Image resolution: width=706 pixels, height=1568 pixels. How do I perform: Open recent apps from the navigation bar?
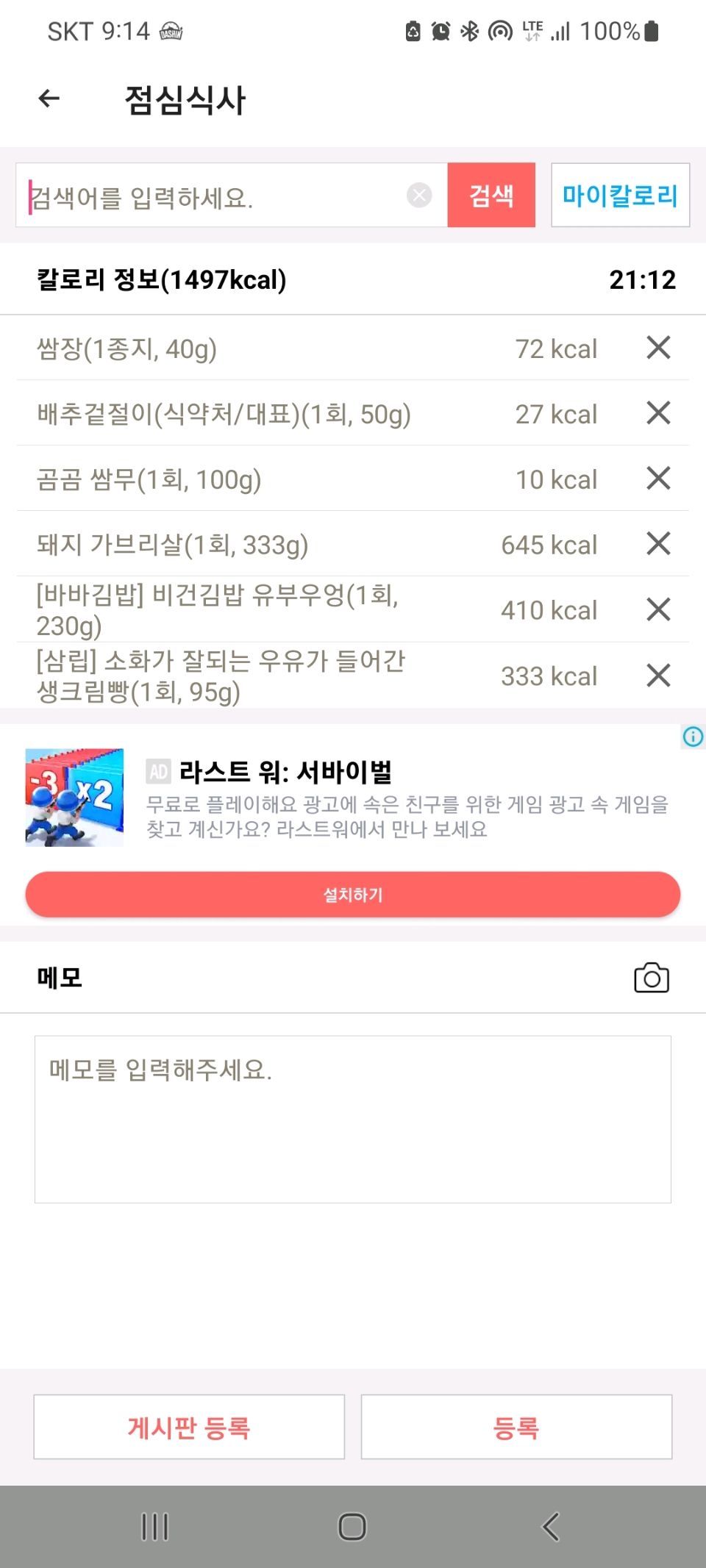coord(154,1527)
